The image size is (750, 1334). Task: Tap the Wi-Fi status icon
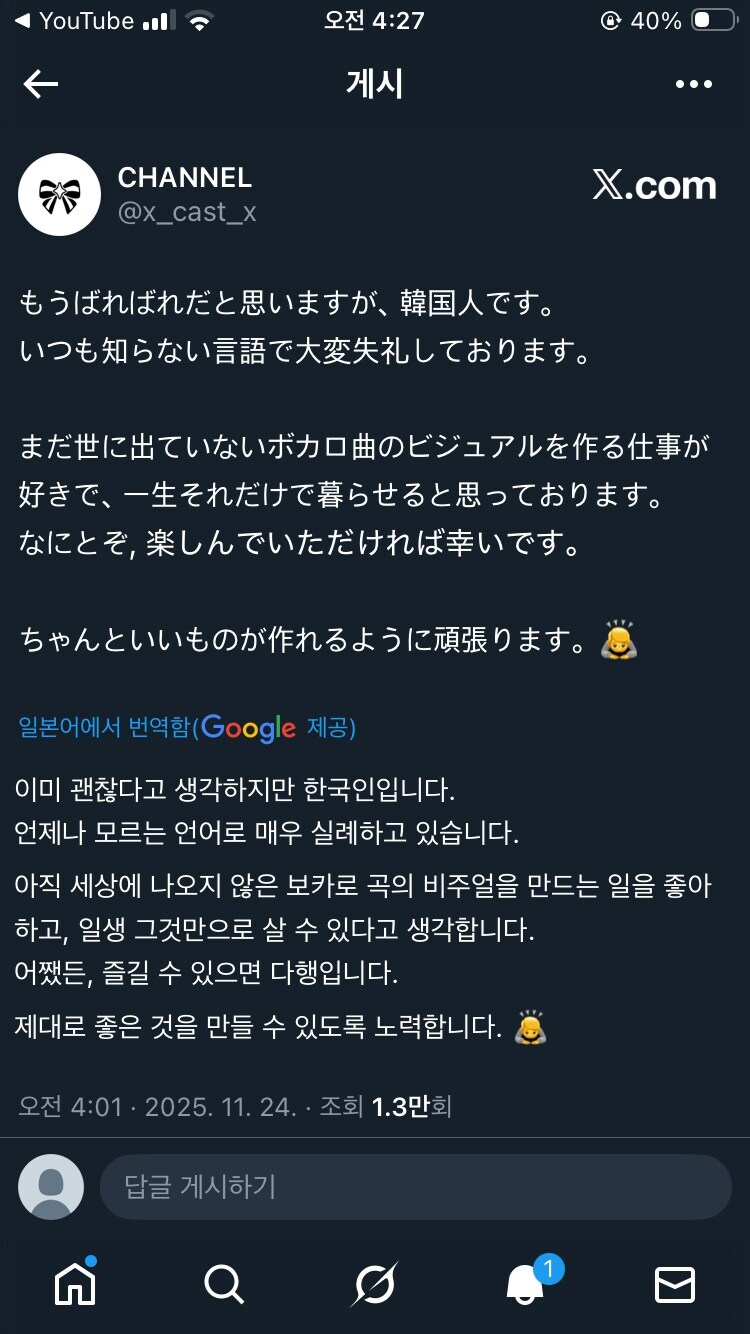coord(196,19)
